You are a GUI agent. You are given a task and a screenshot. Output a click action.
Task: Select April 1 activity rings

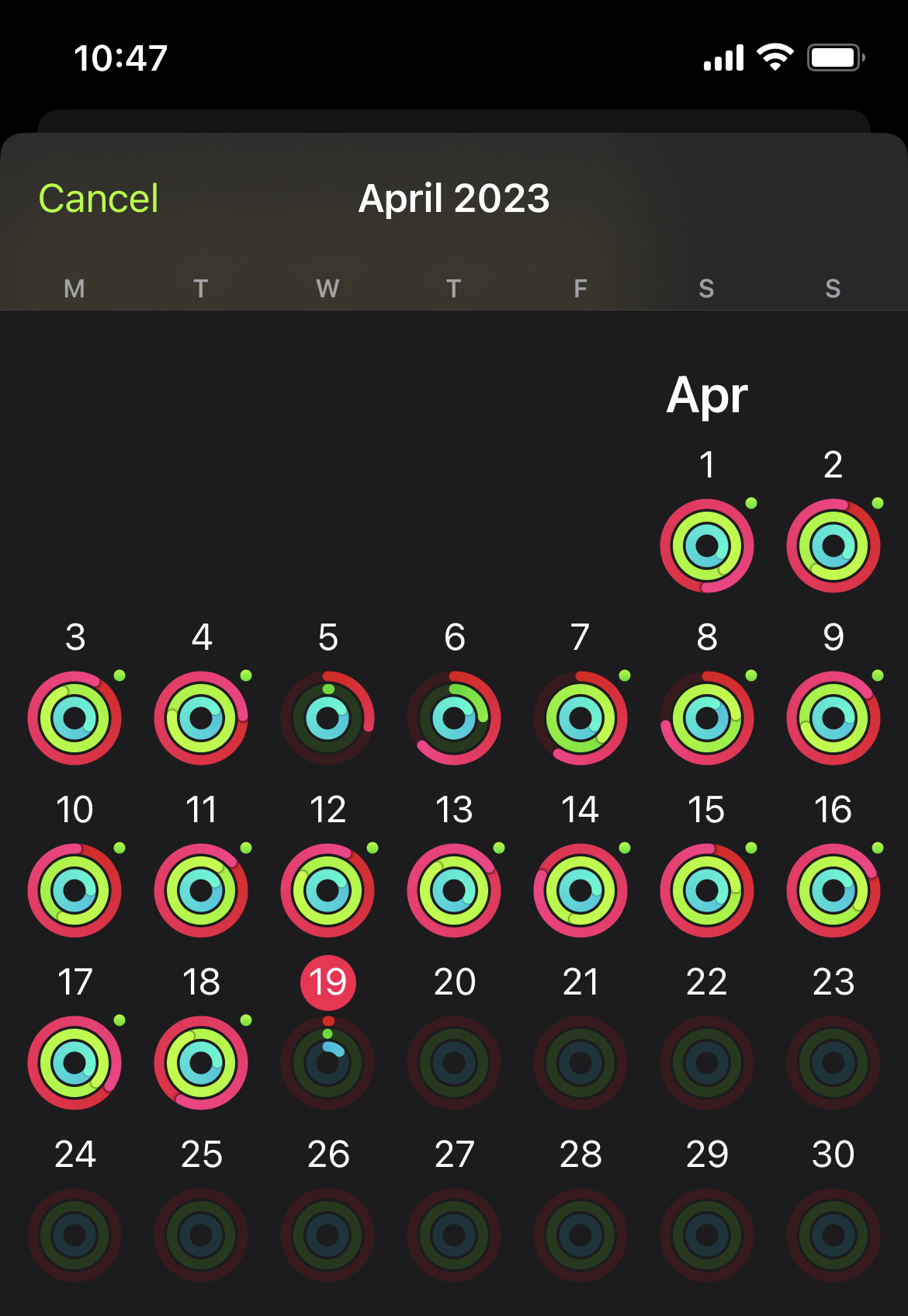[x=706, y=545]
